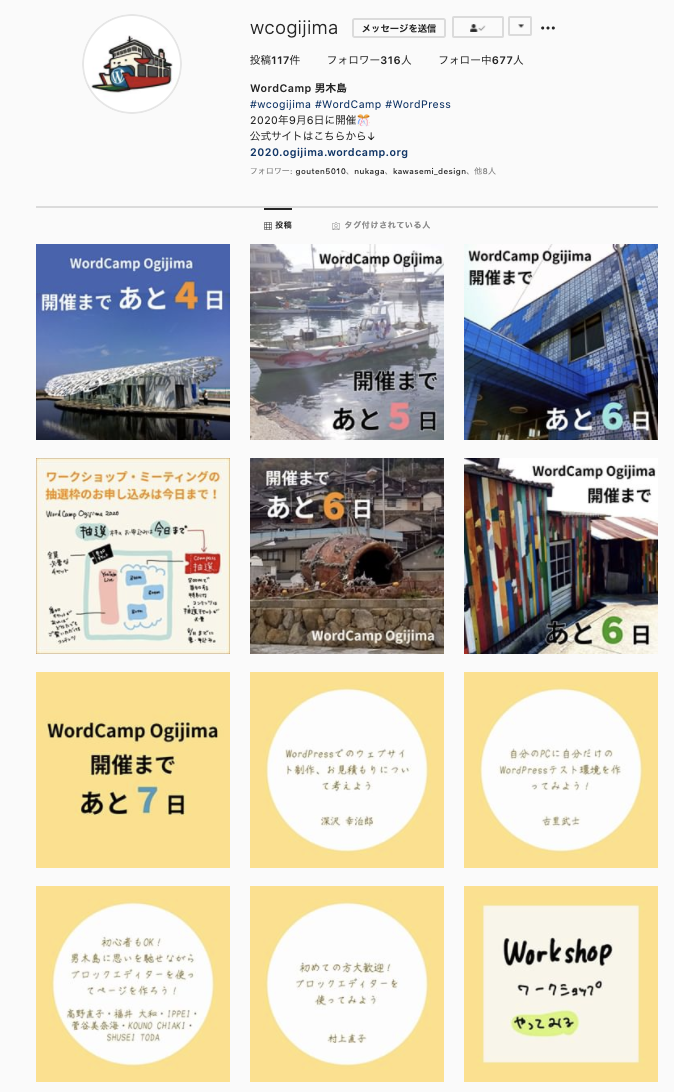Open the workshop lottery deadline post
674x1092 pixels.
[x=133, y=556]
